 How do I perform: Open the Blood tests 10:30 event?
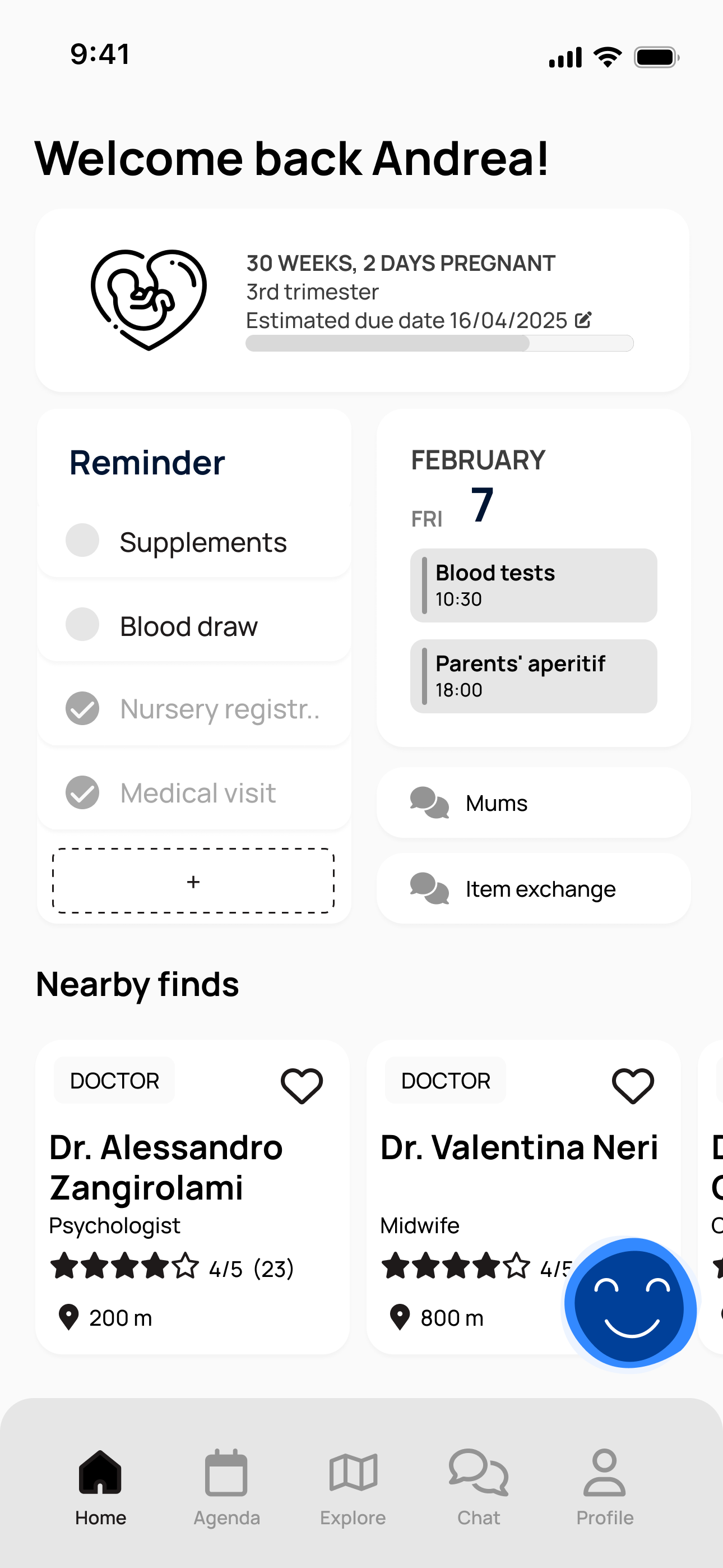(534, 585)
